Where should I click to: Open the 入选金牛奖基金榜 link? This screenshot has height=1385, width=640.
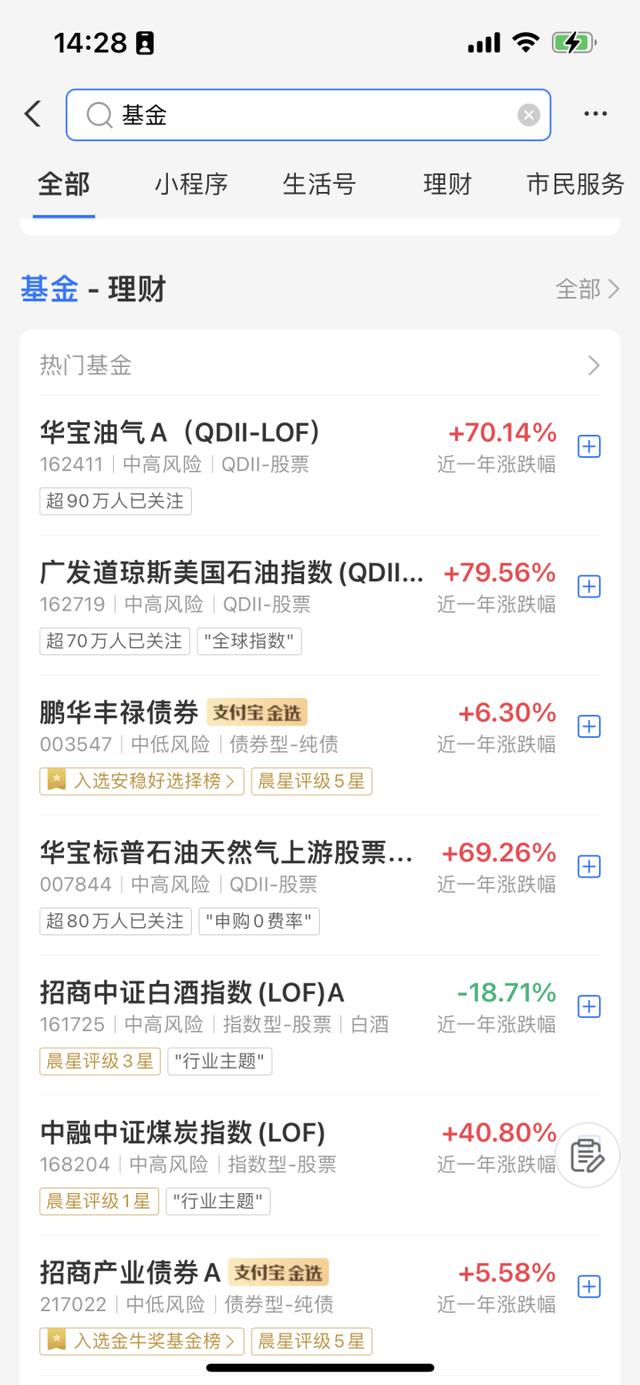(143, 1341)
